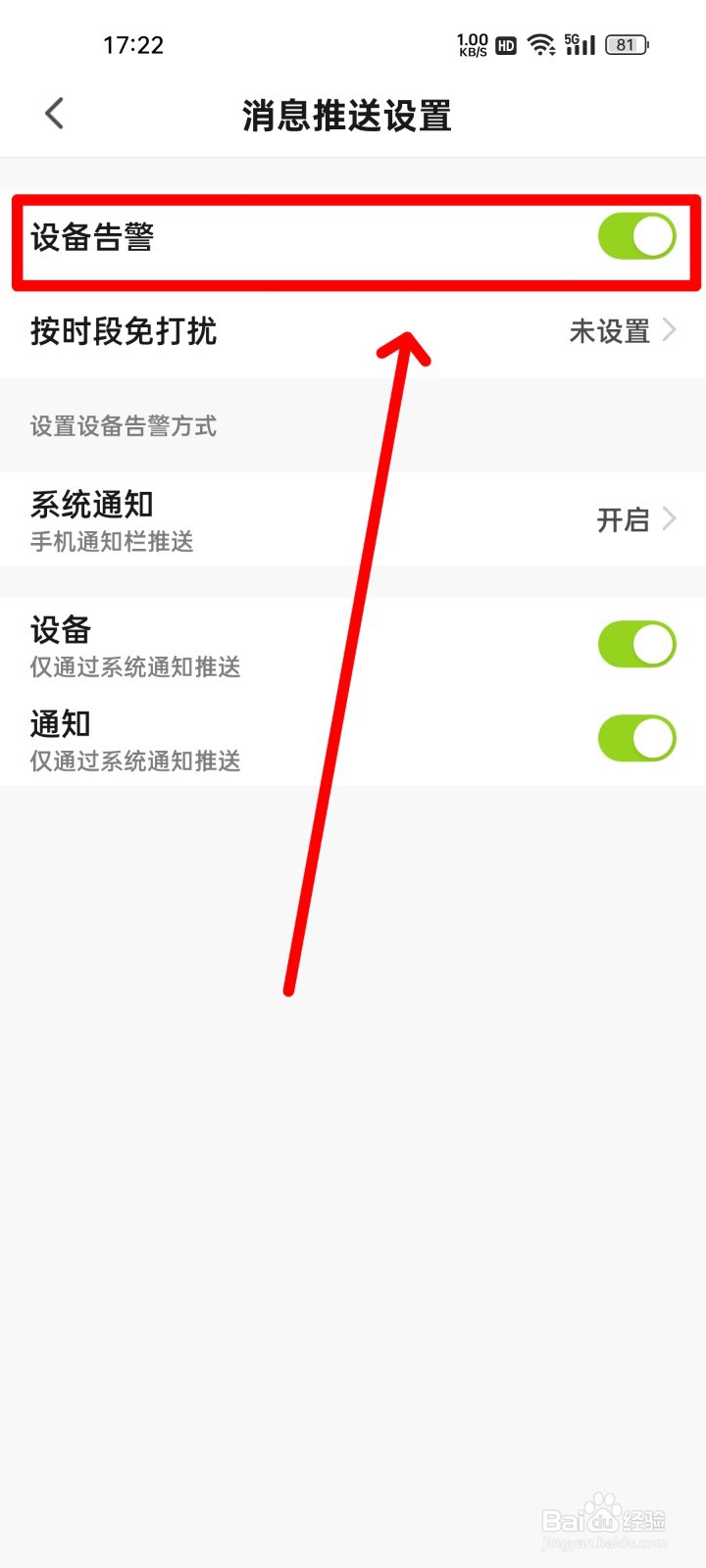Turn off the 设备 push toggle
The width and height of the screenshot is (706, 1568).
point(636,644)
